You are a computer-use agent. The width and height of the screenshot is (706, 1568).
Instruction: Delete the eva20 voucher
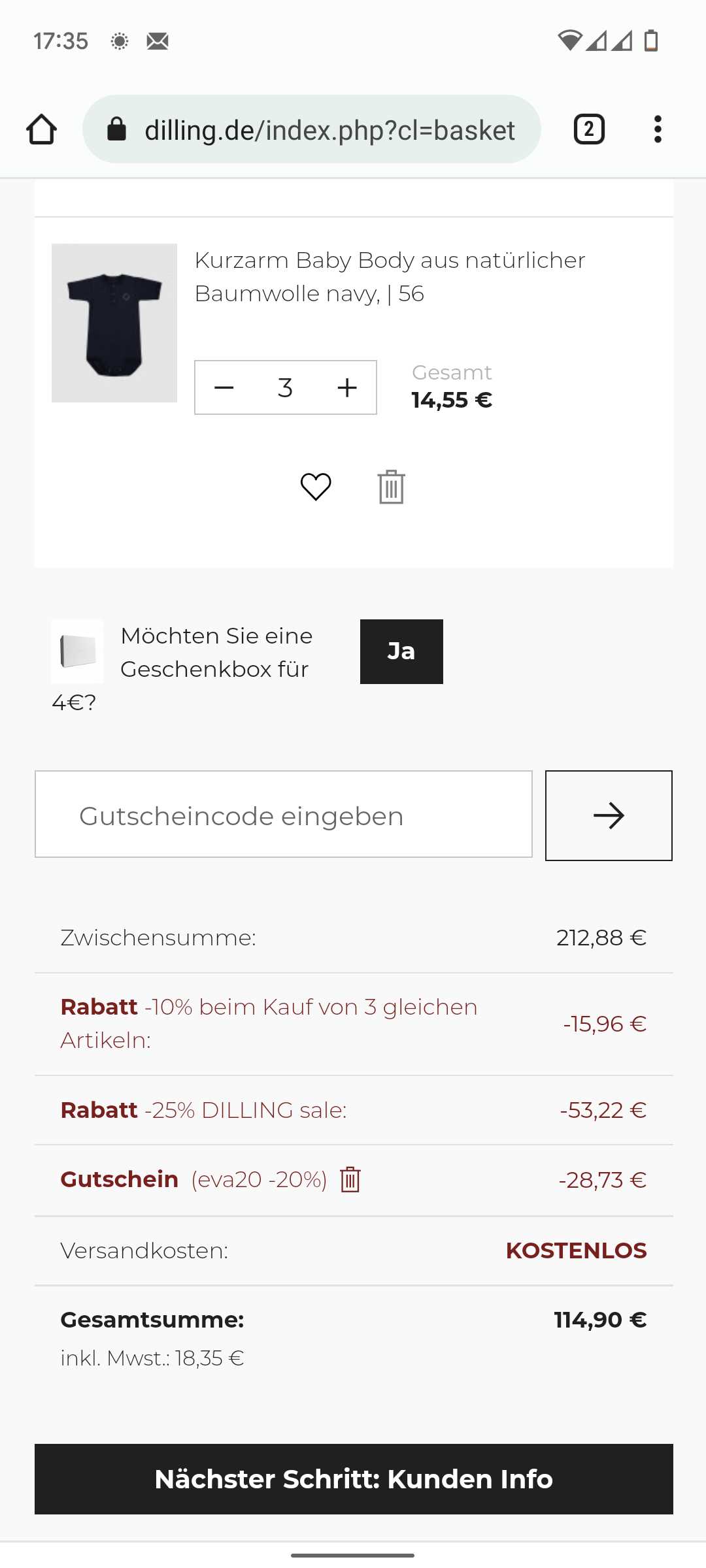pos(350,1179)
